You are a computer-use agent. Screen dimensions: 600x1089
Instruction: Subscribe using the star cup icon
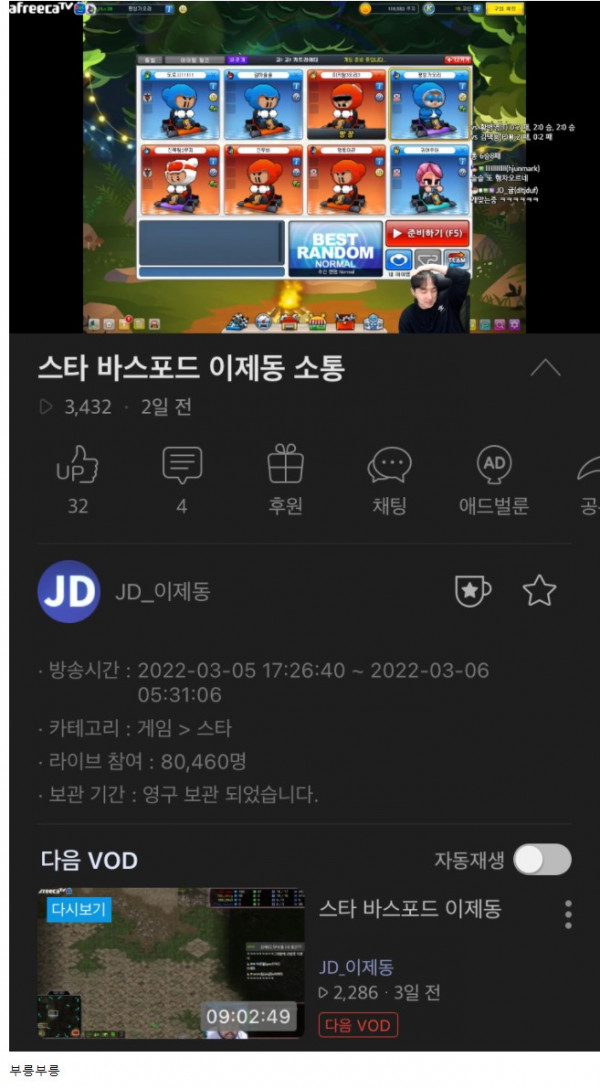(x=472, y=592)
